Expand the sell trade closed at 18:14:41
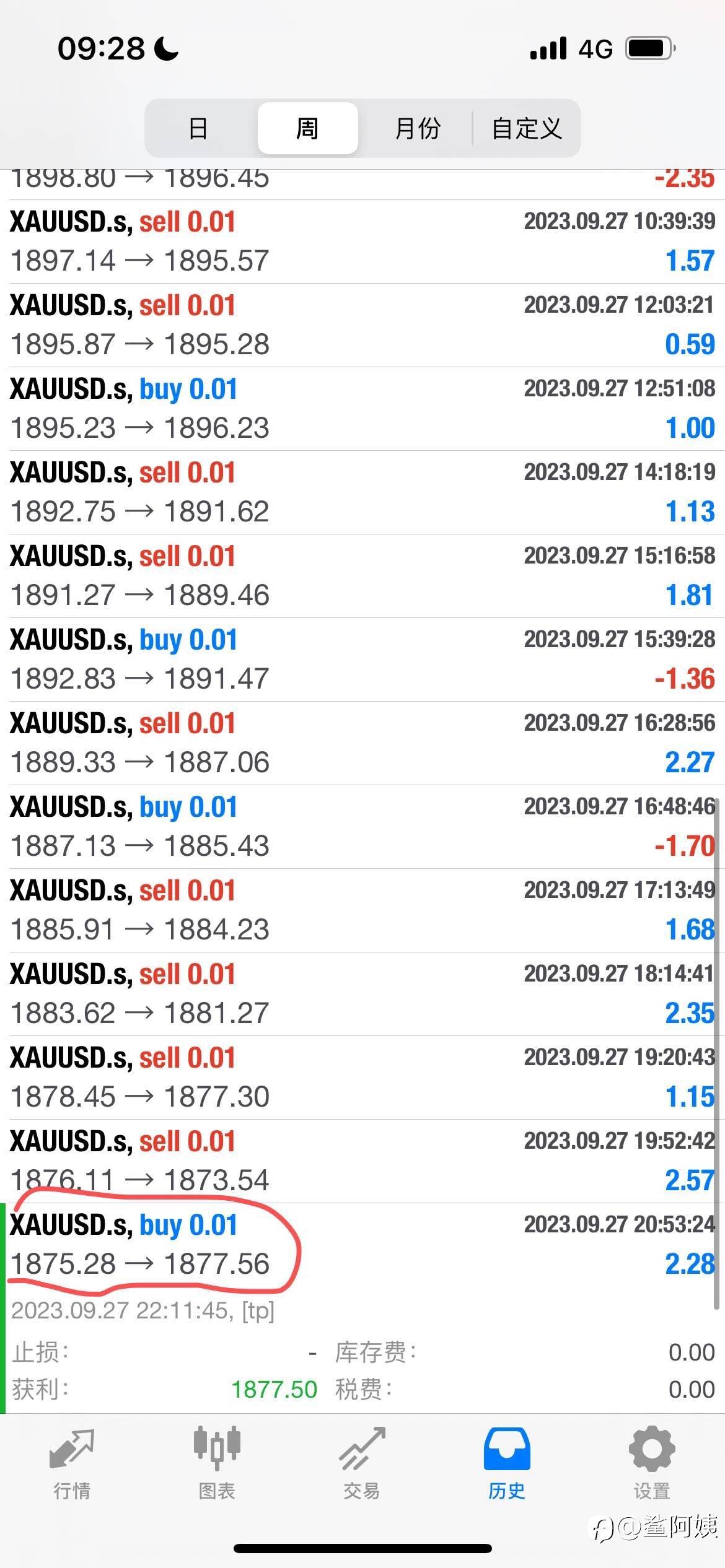Viewport: 725px width, 1568px height. tap(362, 994)
